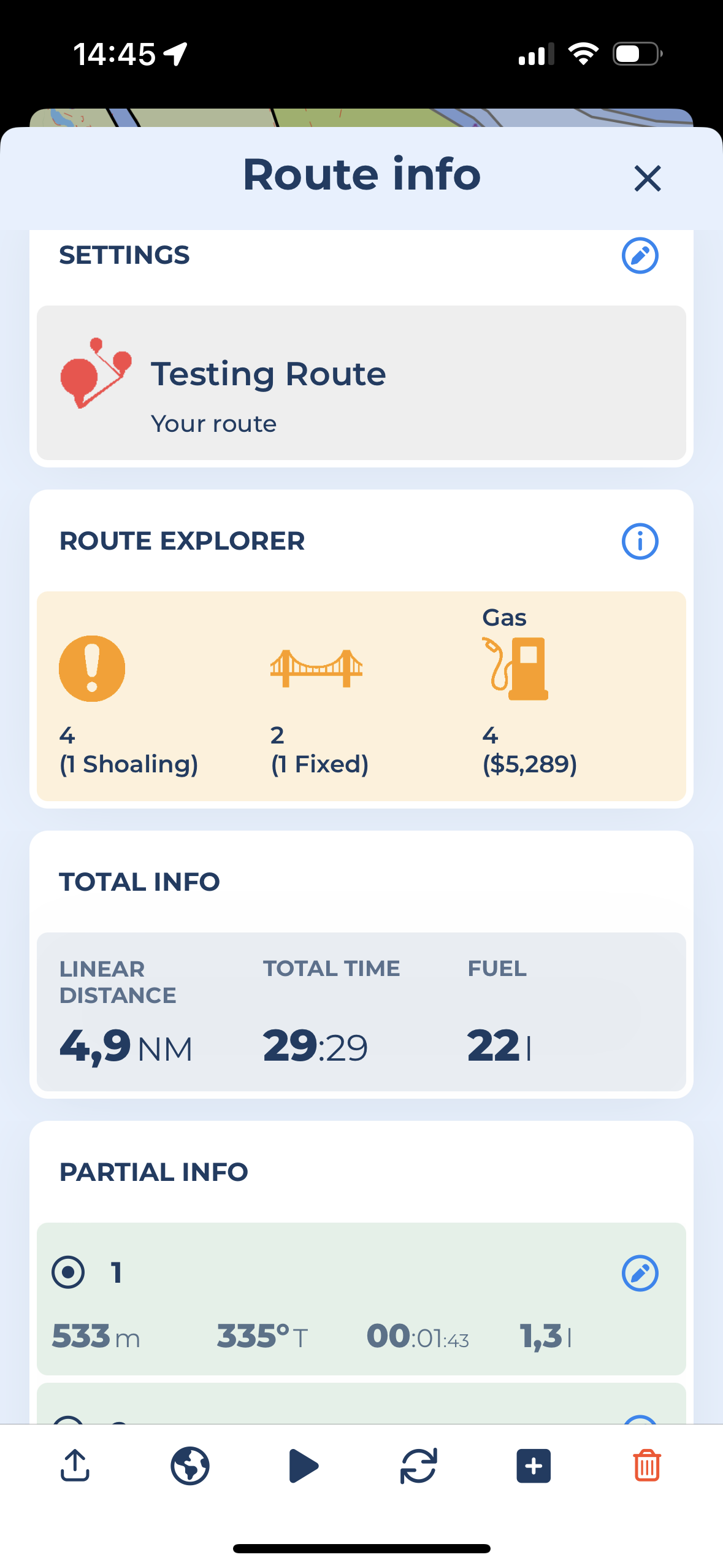
Task: View the 2 bridges item
Action: click(x=319, y=712)
